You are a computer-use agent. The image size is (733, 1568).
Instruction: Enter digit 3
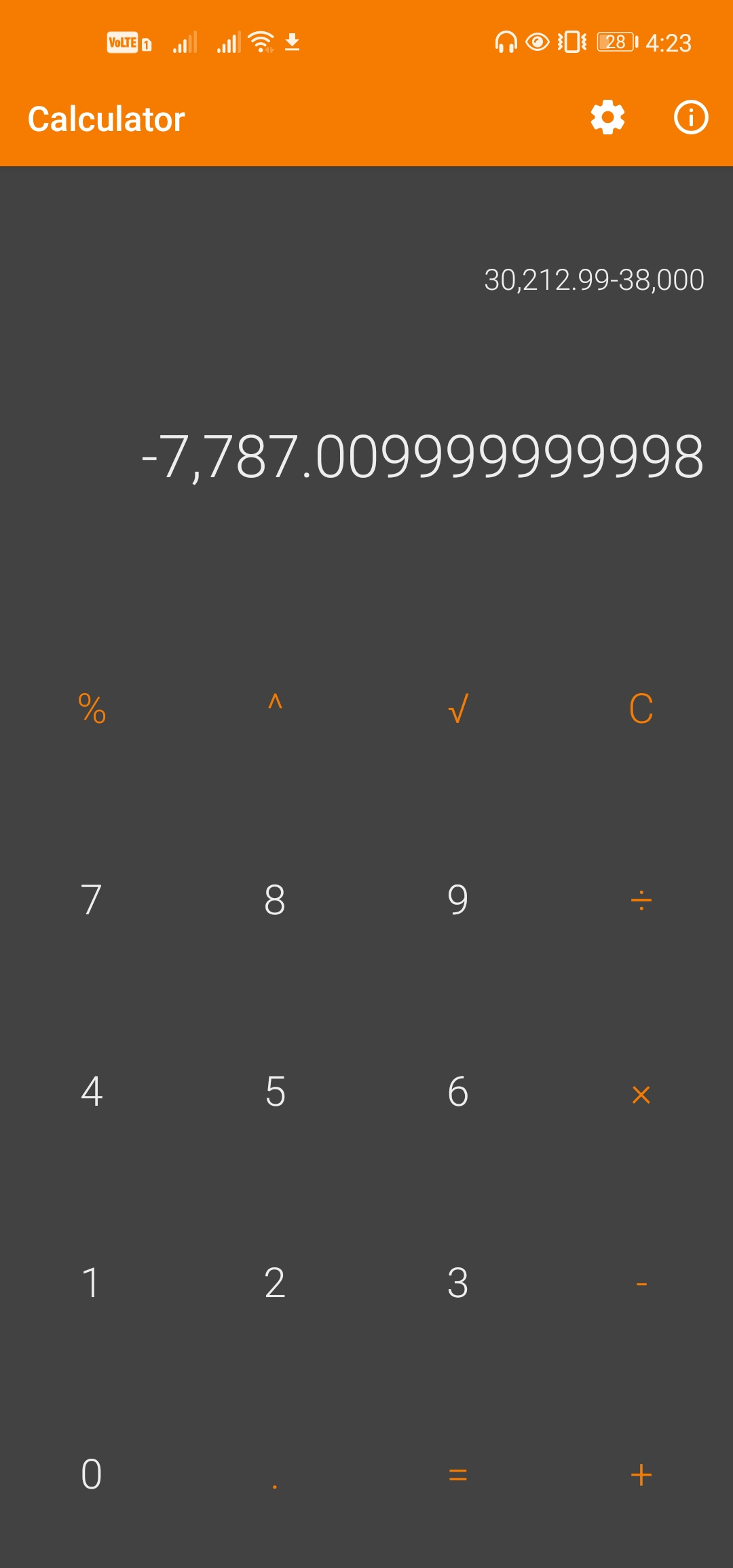coord(458,1283)
